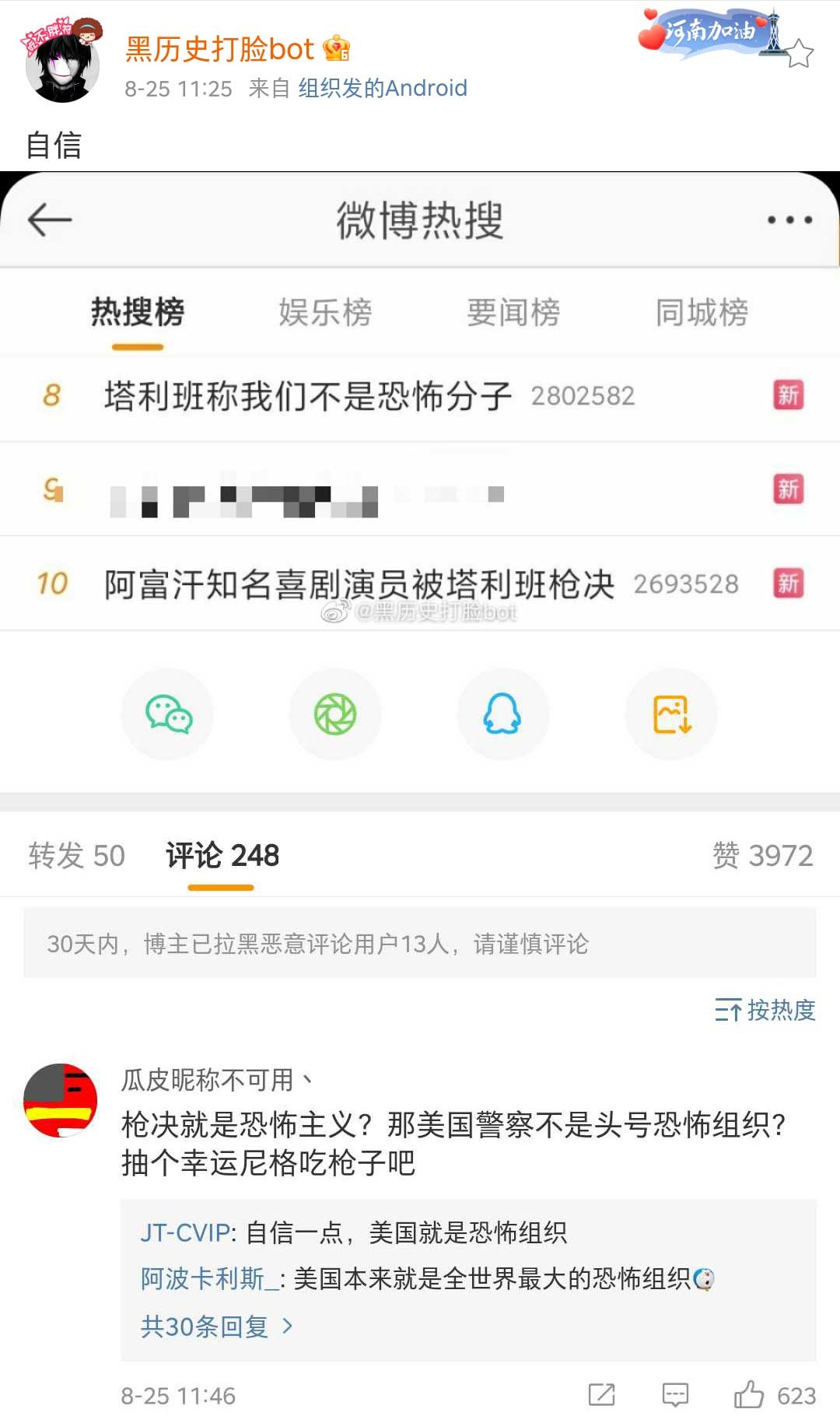The width and height of the screenshot is (840, 1423).
Task: Reply to 瓜皮昵称不可用's comment
Action: [x=675, y=1395]
